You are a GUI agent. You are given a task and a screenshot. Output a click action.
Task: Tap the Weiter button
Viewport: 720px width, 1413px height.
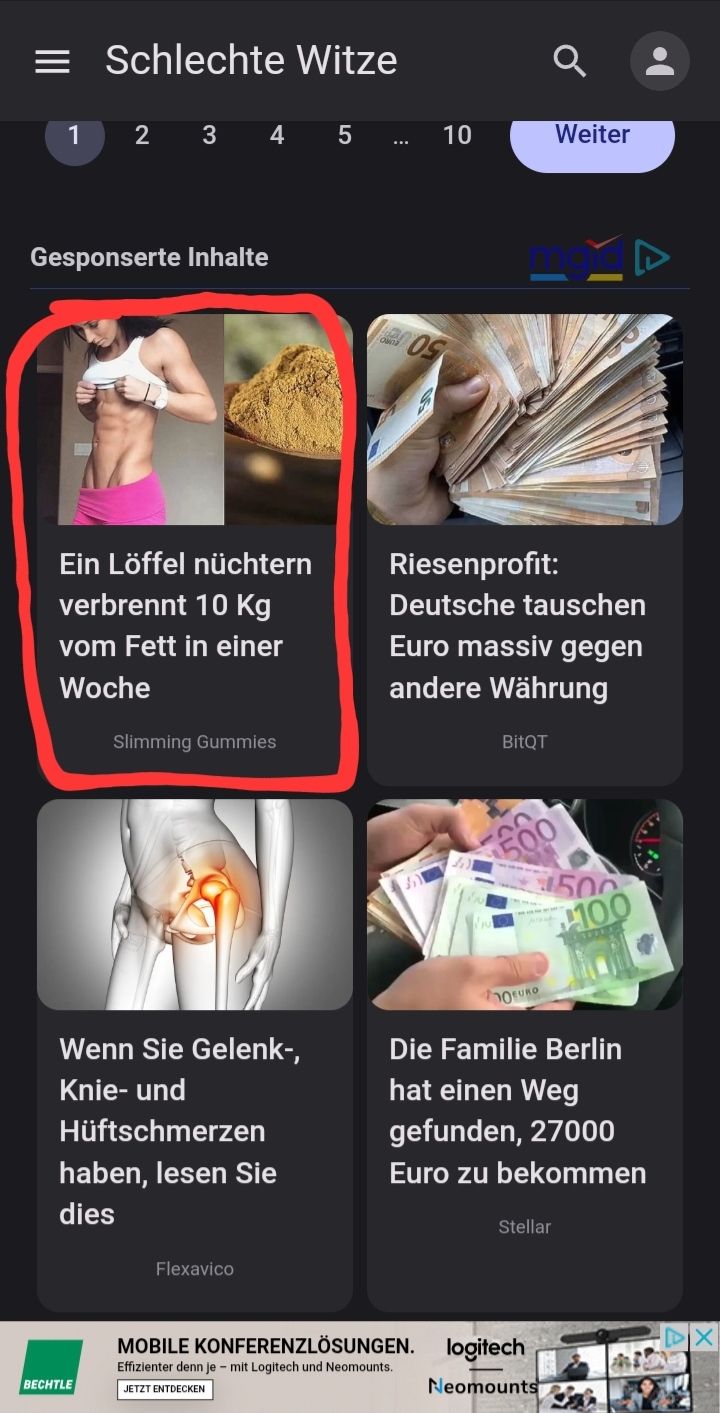point(592,135)
